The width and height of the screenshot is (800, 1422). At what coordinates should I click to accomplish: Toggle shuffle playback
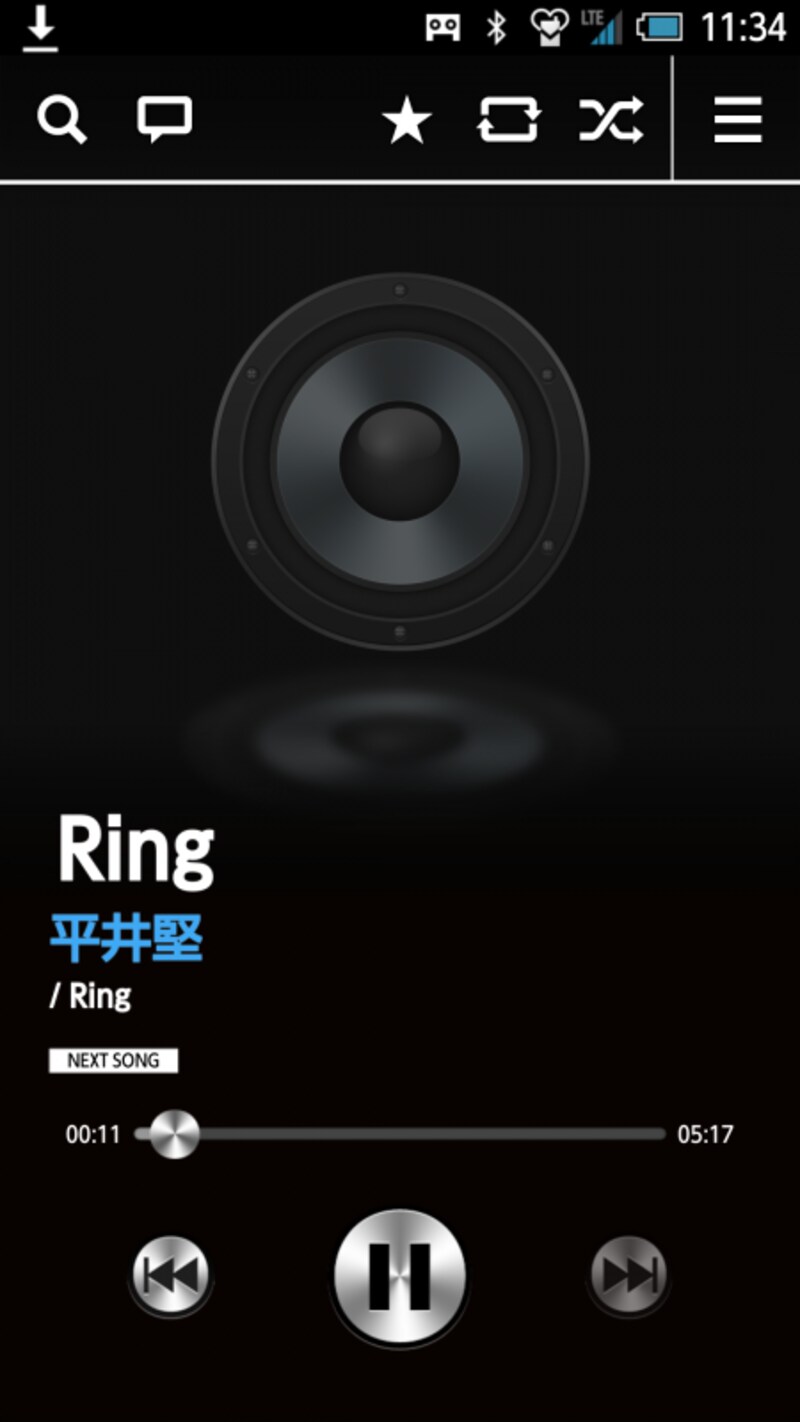point(610,121)
